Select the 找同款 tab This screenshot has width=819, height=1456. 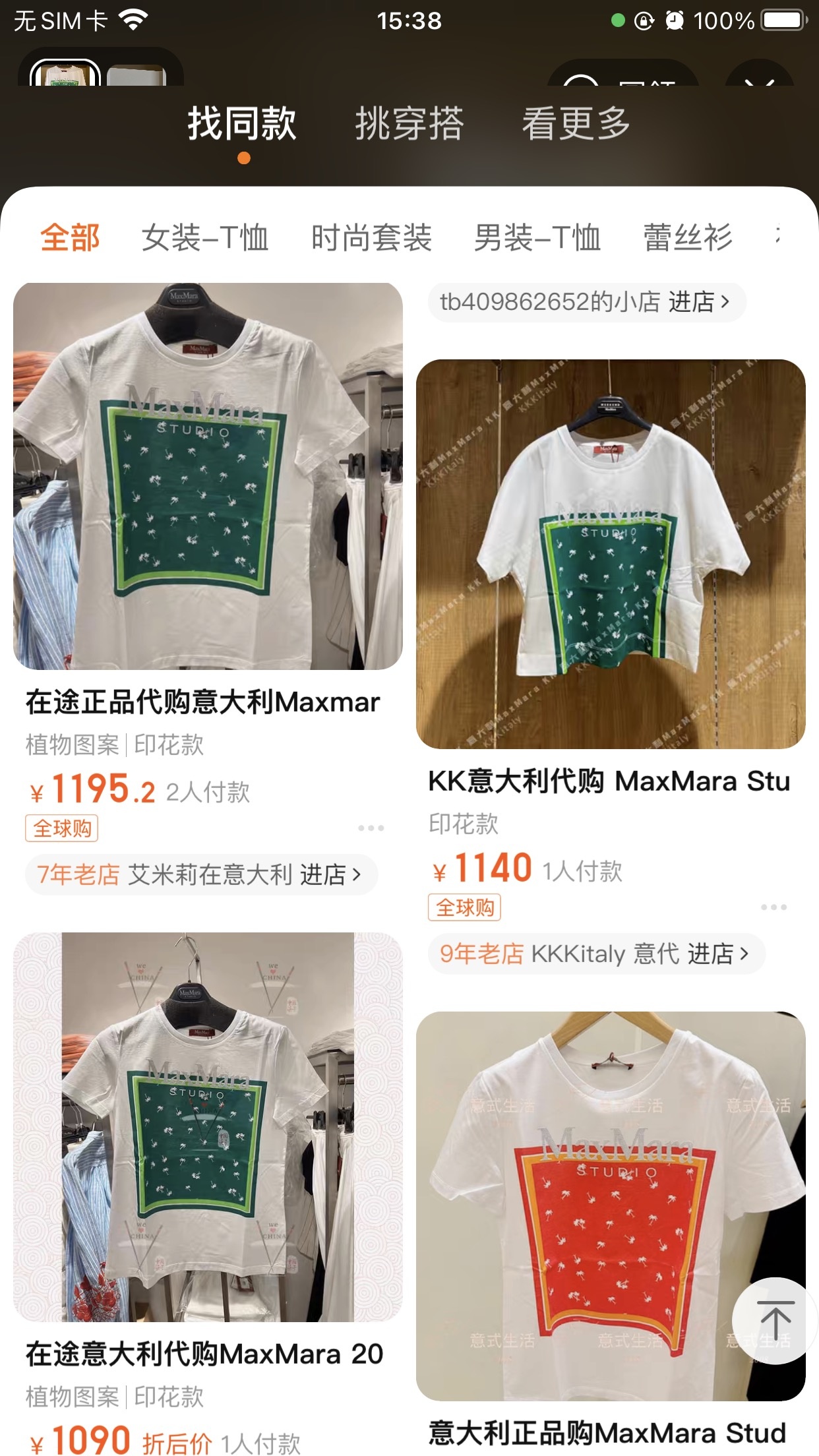point(242,124)
